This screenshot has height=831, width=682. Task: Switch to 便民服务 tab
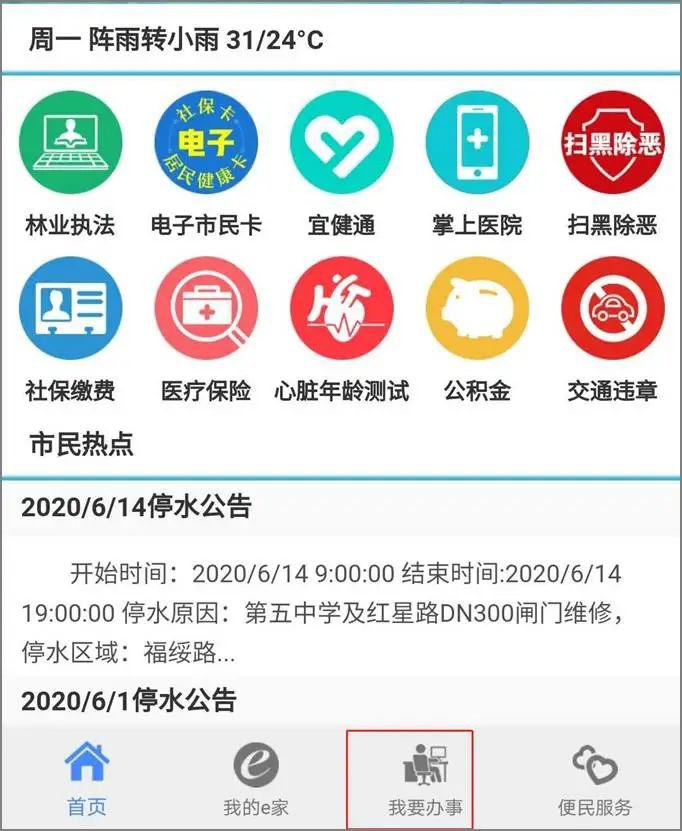(x=595, y=780)
